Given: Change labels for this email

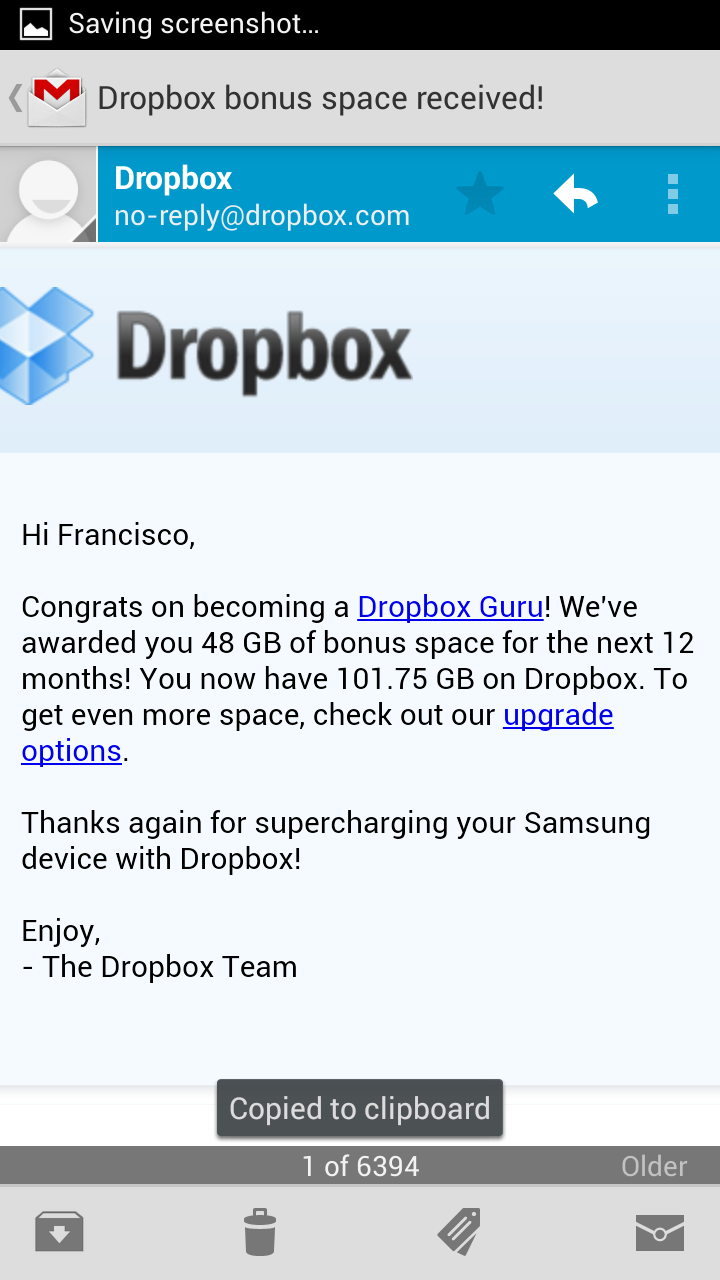Looking at the screenshot, I should tap(459, 1232).
